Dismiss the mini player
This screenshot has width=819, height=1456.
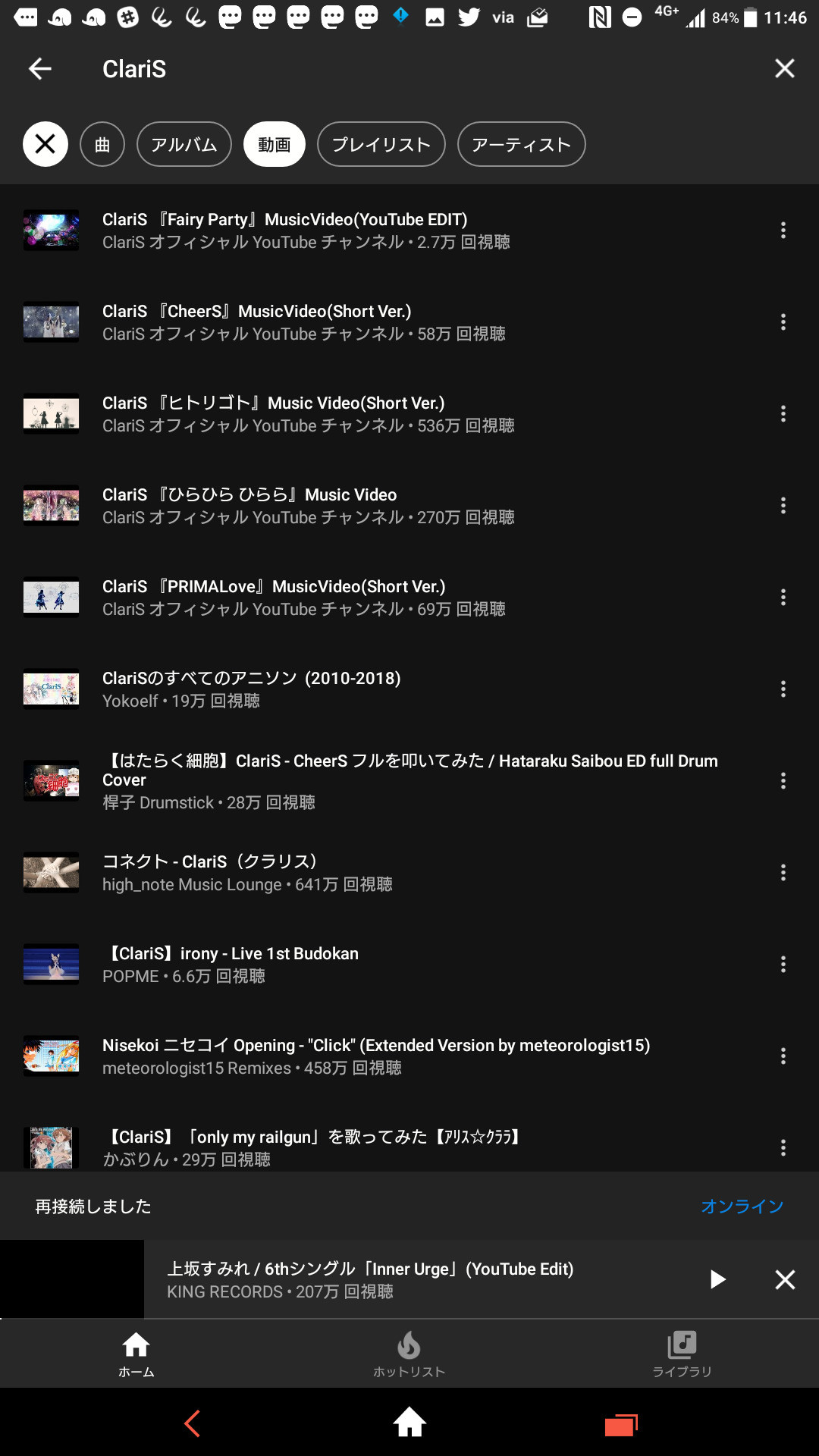[x=785, y=1280]
